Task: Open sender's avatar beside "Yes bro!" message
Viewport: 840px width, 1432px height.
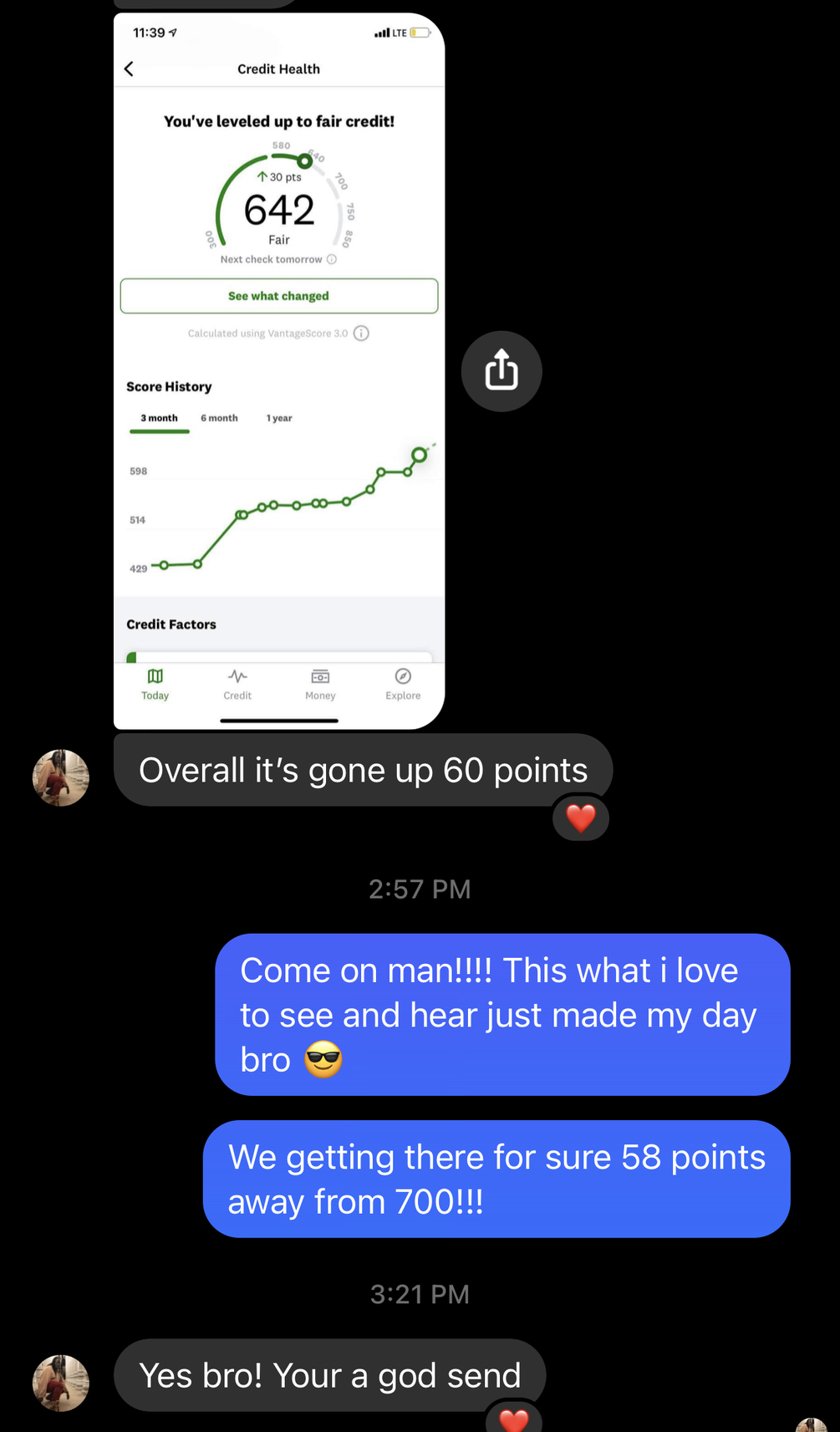Action: click(x=61, y=1383)
